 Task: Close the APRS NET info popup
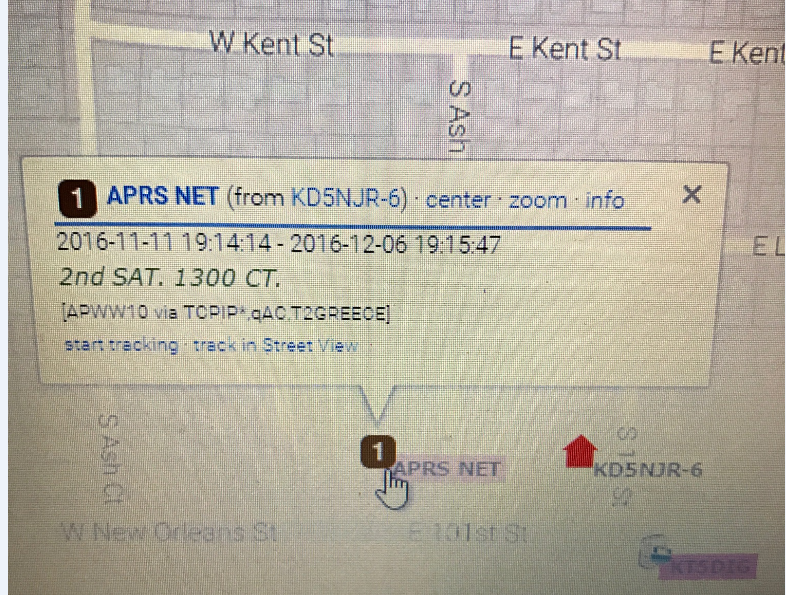691,194
